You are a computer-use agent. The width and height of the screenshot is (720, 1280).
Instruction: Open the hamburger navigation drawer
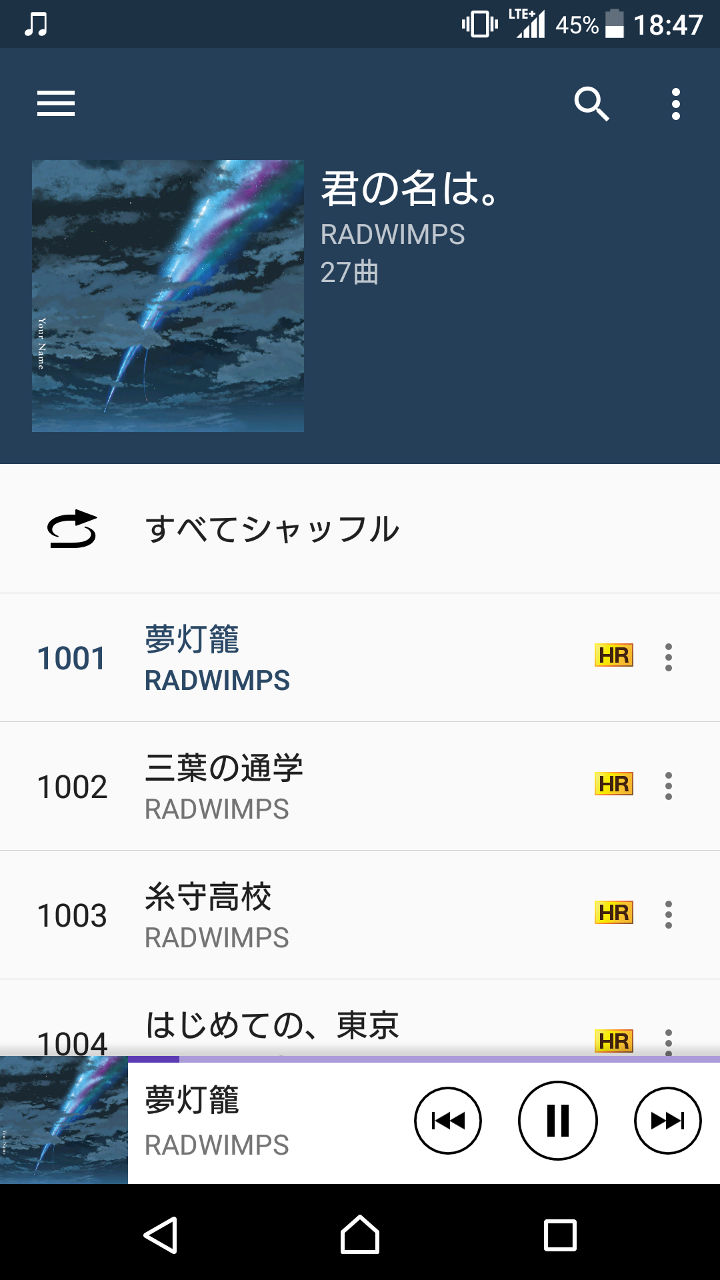pyautogui.click(x=56, y=104)
